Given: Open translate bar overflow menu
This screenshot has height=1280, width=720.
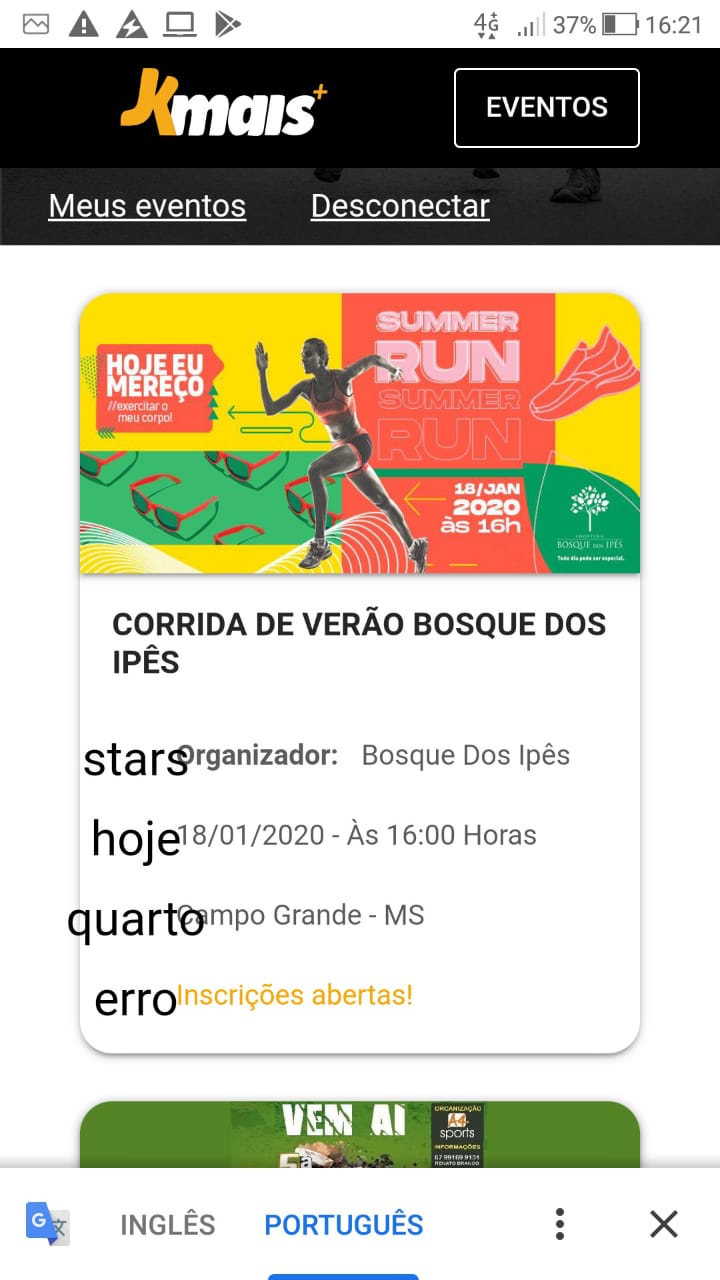Looking at the screenshot, I should (560, 1224).
